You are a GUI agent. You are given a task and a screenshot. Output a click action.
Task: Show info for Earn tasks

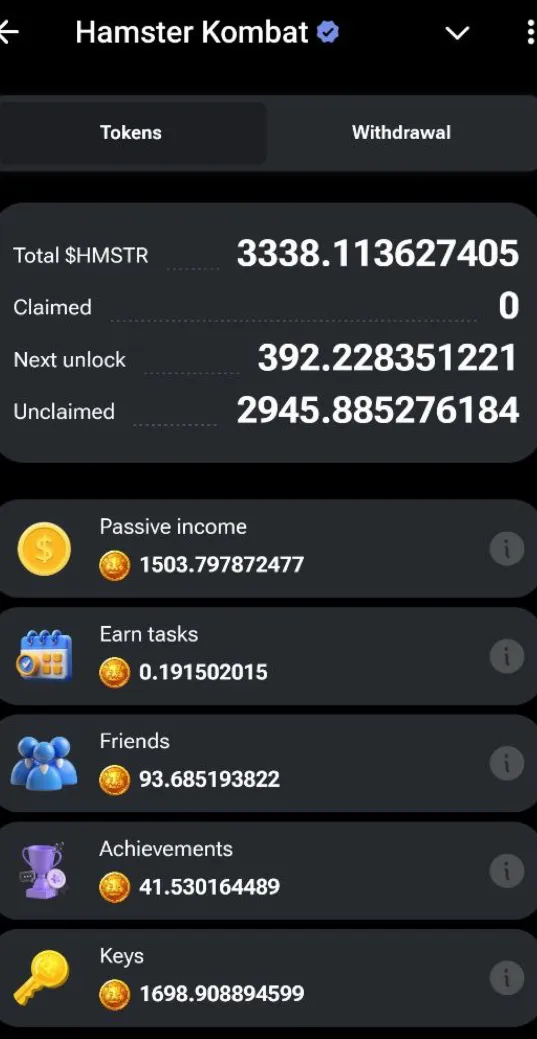507,656
